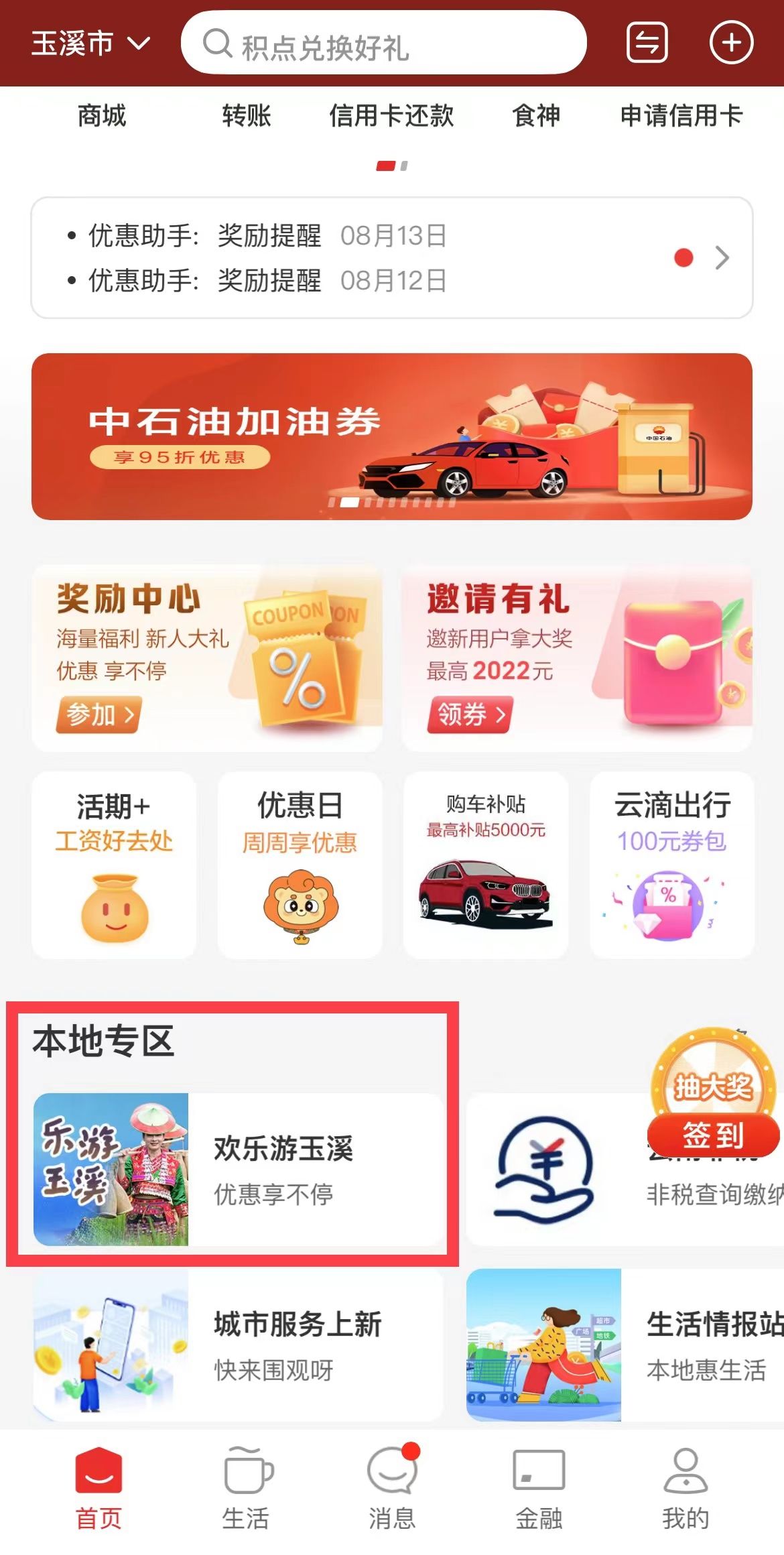Open the 中石油加油券 banner

click(x=391, y=436)
